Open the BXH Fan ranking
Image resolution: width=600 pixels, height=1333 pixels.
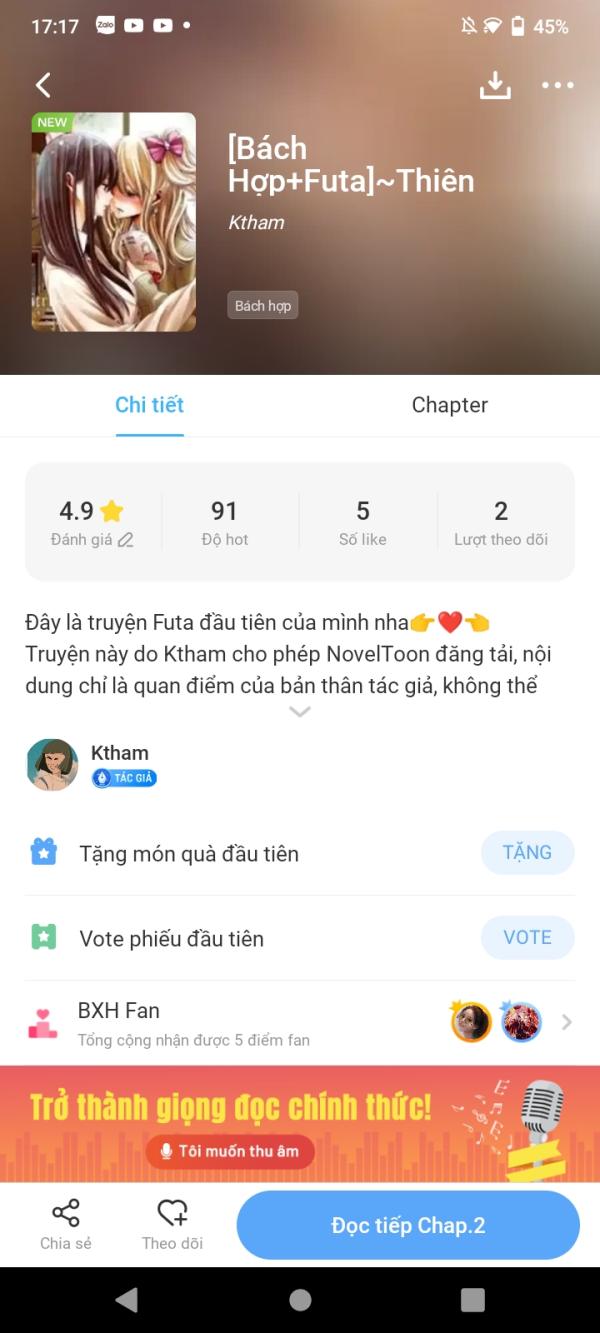(300, 1022)
